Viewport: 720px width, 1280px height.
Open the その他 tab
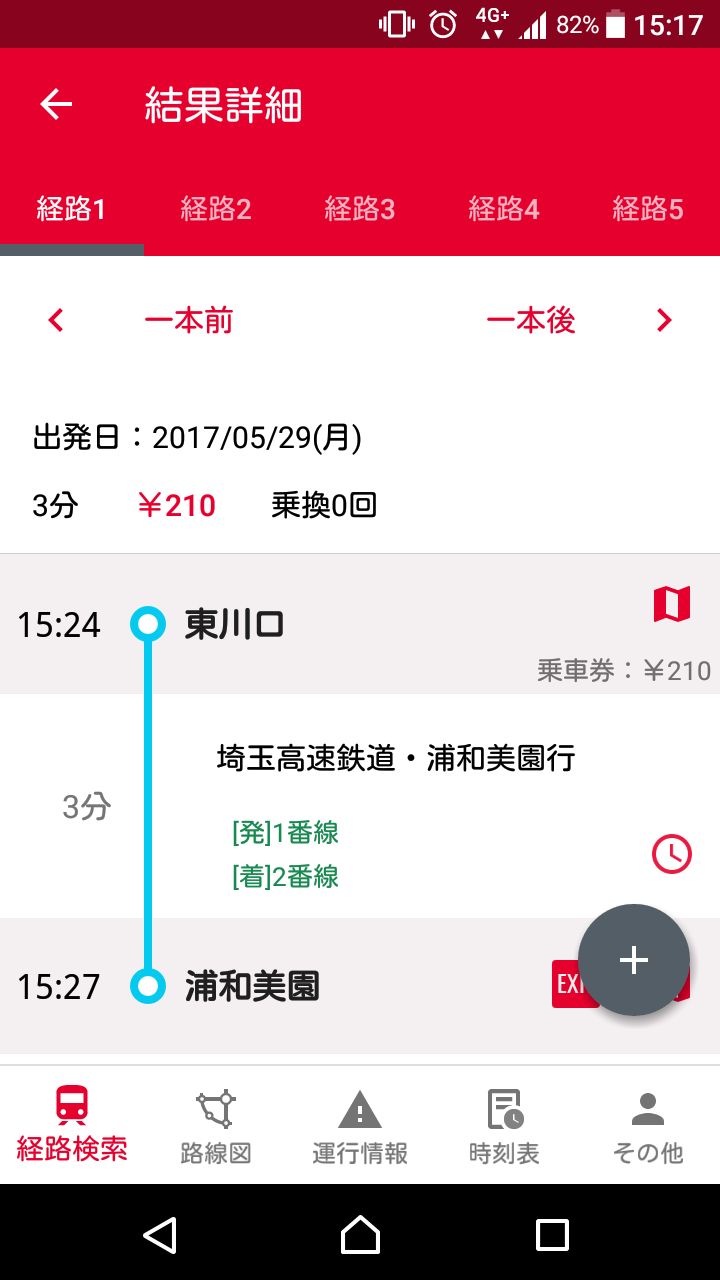click(648, 1125)
